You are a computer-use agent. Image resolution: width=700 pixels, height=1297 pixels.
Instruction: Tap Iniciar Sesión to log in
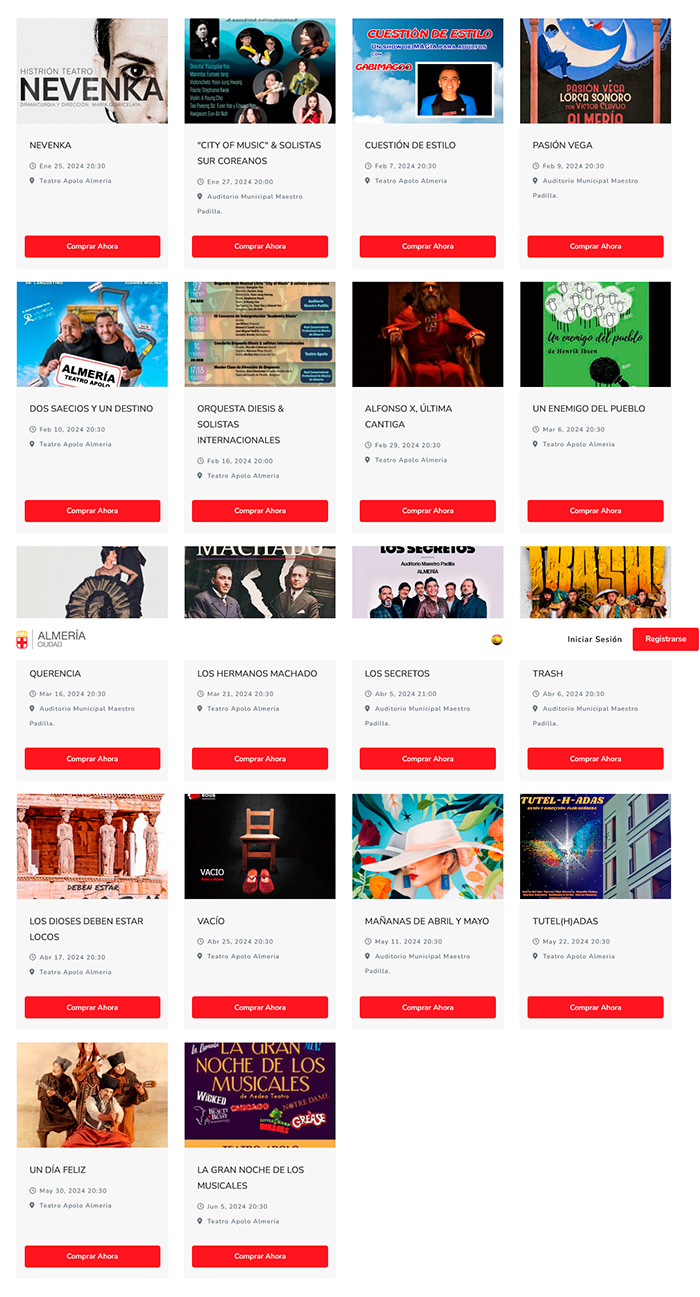(x=594, y=639)
